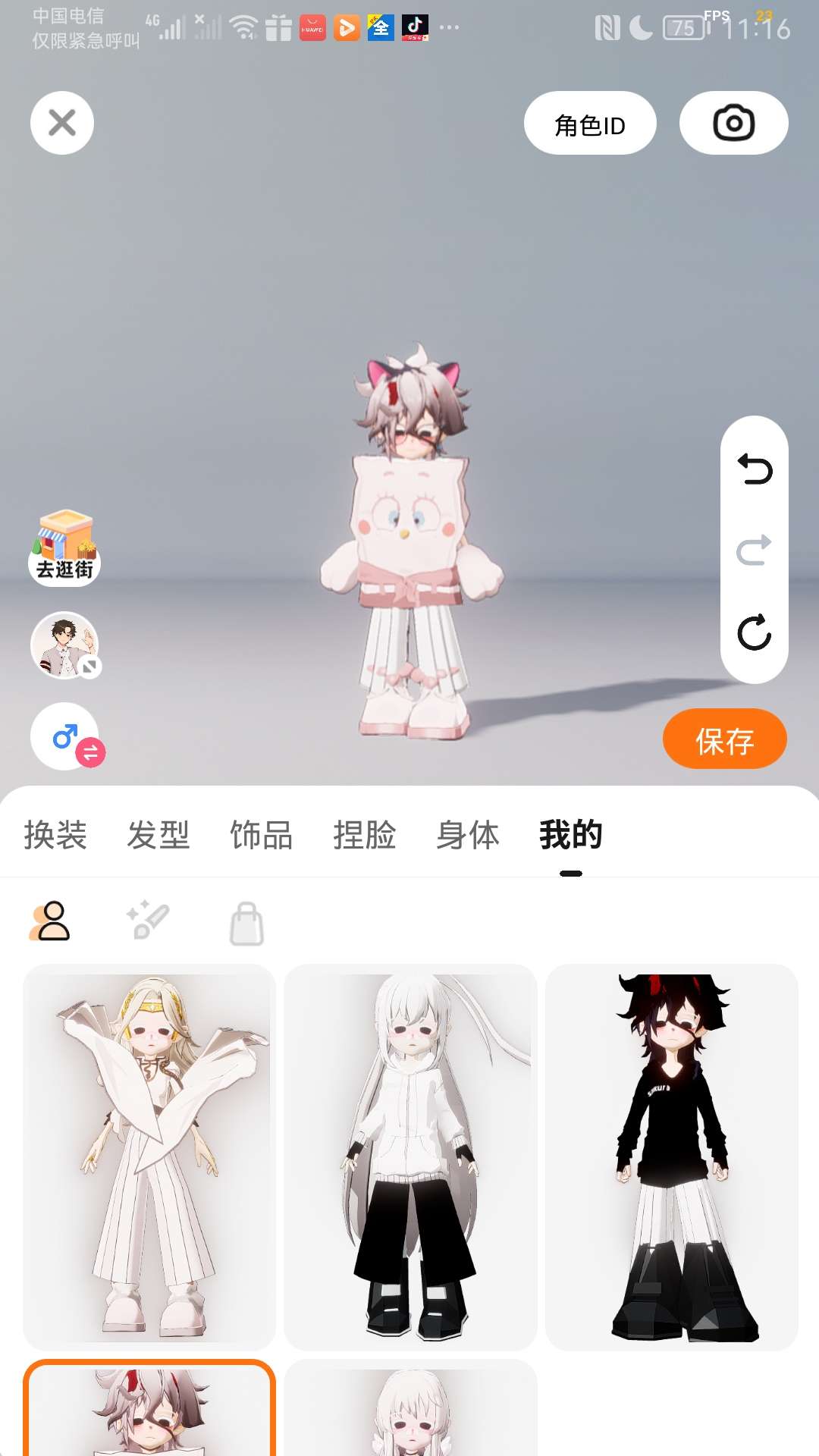Switch to the 发型 tab

coord(158,835)
